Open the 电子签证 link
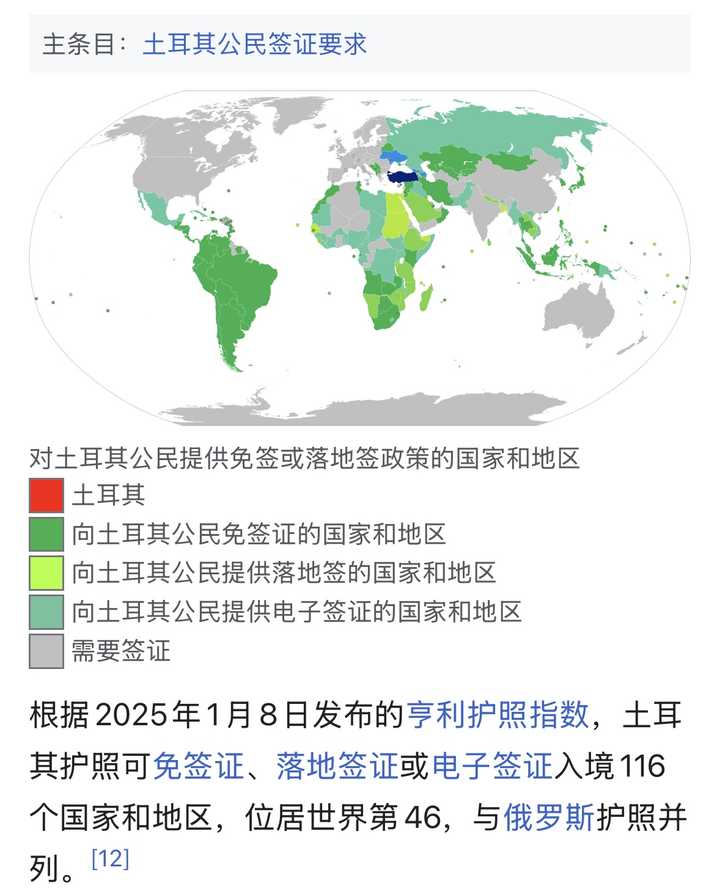 [x=491, y=767]
